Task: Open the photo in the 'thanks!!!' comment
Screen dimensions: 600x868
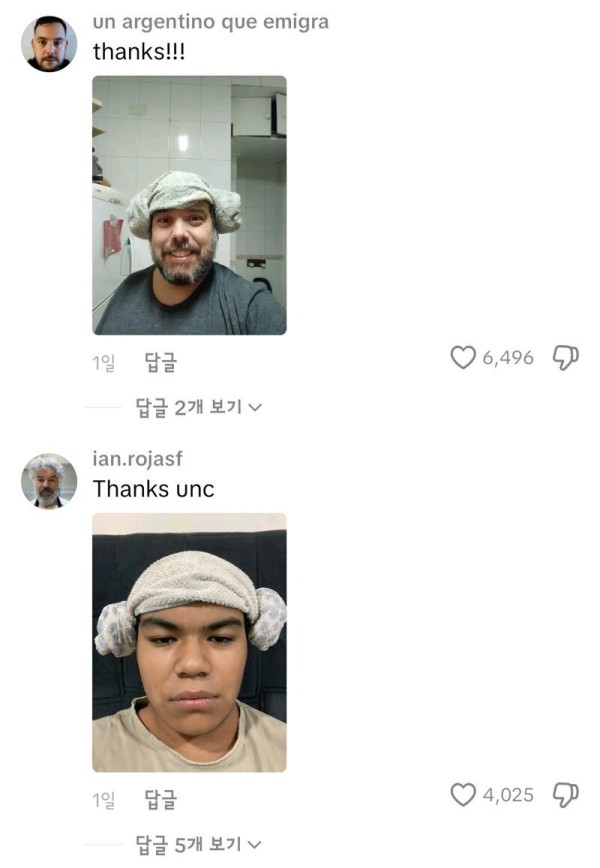Action: point(189,205)
